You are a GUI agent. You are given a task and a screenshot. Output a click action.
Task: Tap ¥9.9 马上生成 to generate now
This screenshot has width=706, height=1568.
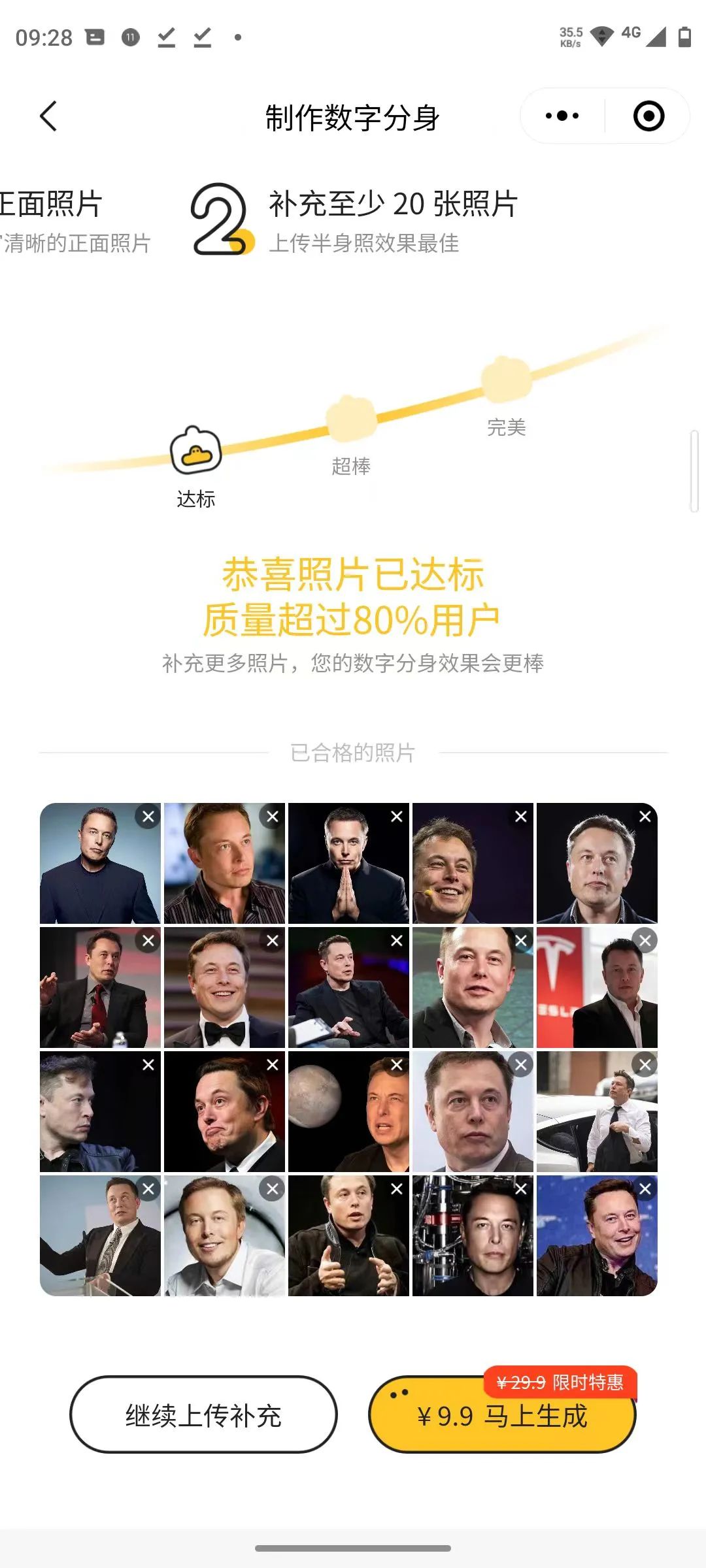pos(502,1415)
